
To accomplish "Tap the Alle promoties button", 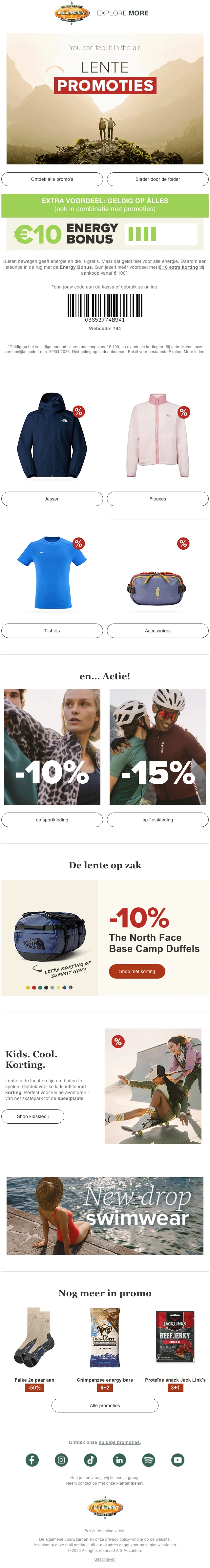I will (105, 1406).
